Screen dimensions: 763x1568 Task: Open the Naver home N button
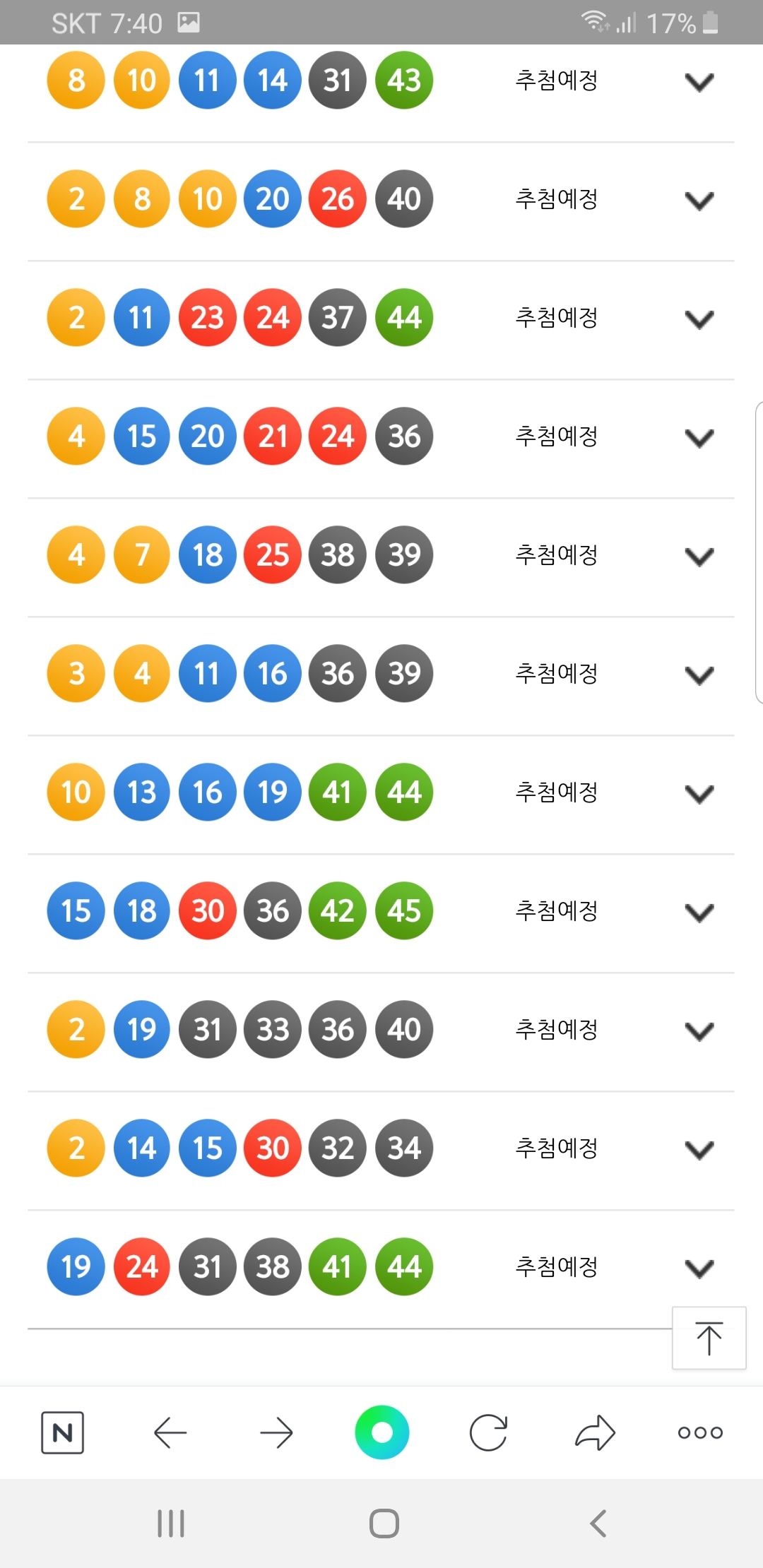(63, 1432)
